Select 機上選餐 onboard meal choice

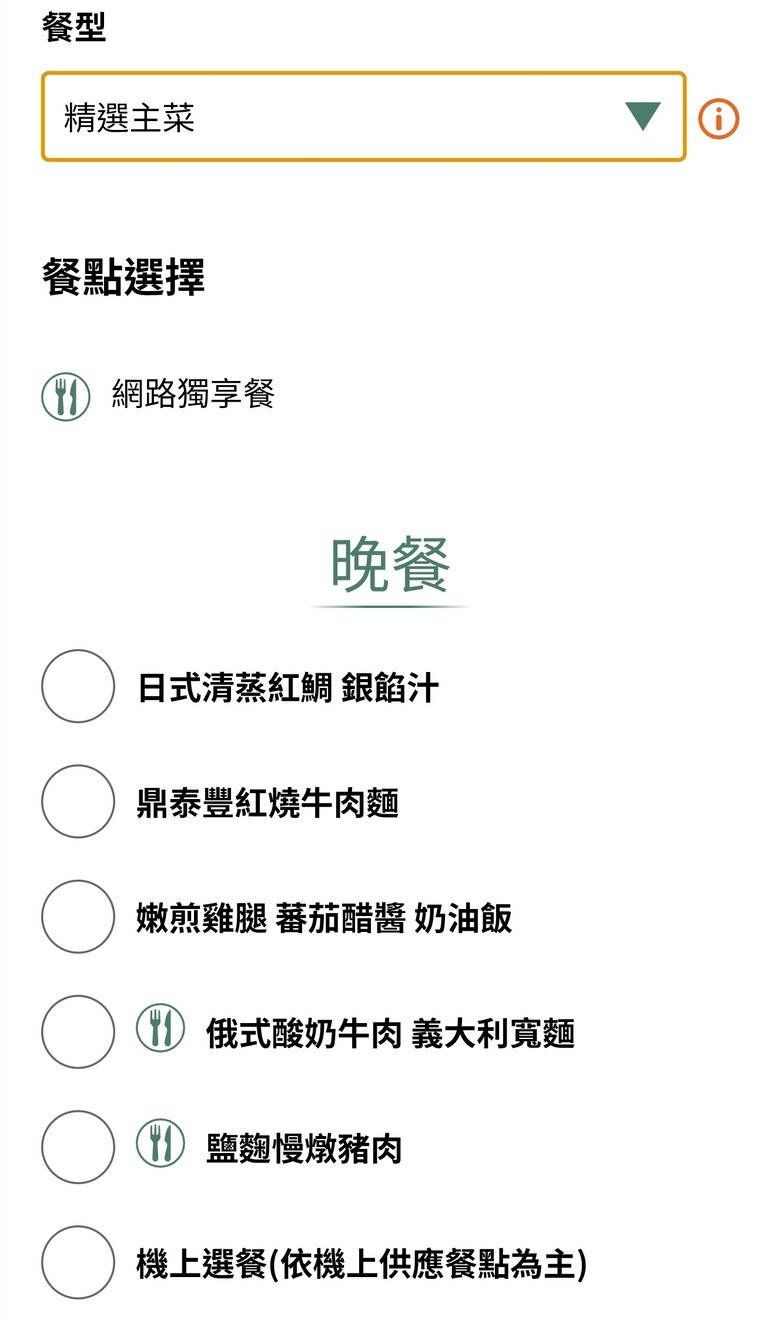[x=78, y=1263]
